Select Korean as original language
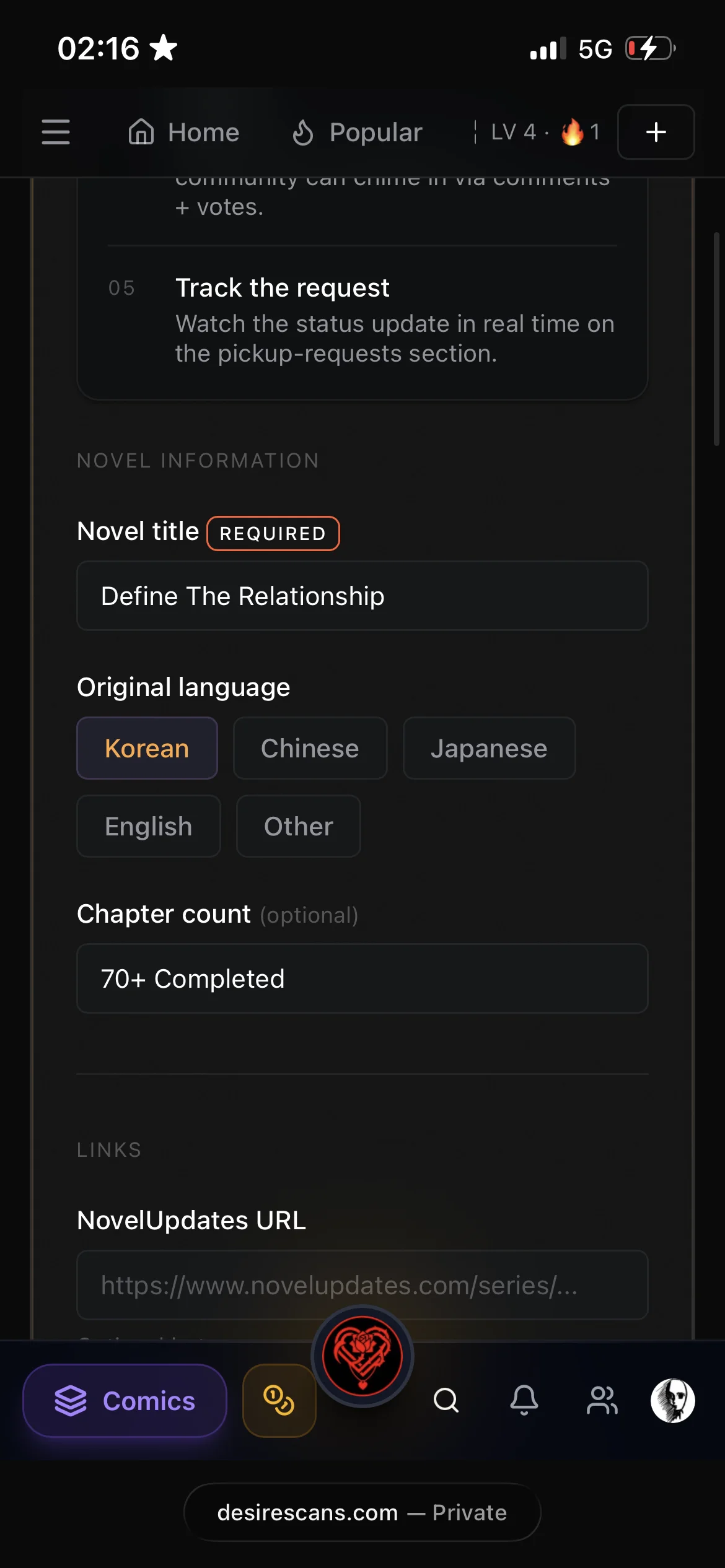Screen dimensions: 725x1568 click(147, 748)
